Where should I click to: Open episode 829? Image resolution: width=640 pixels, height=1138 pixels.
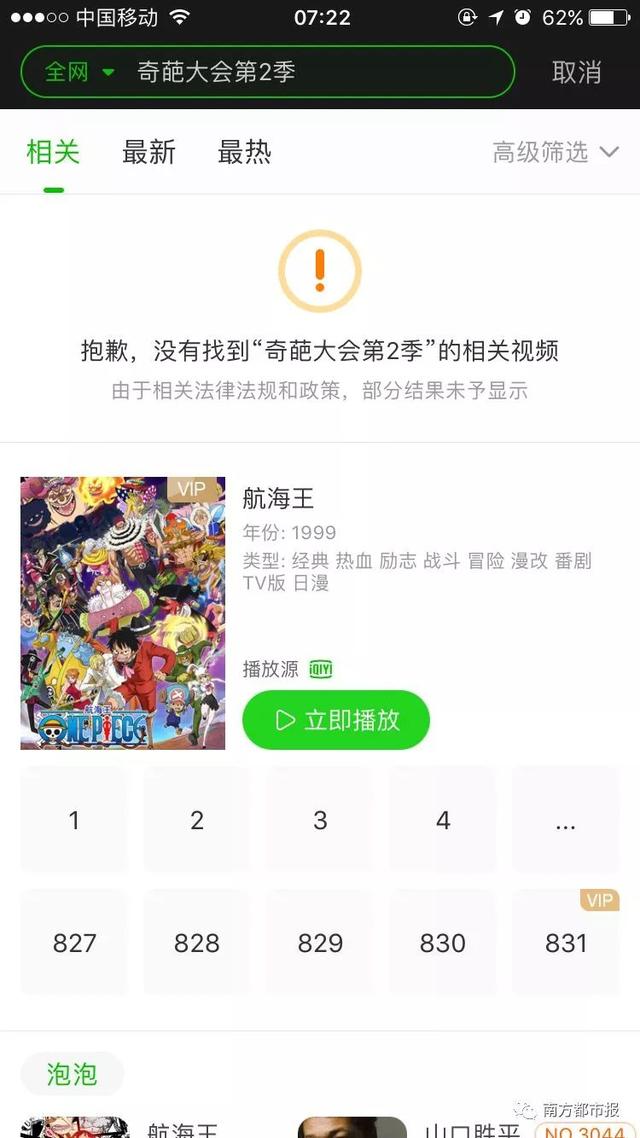click(320, 943)
